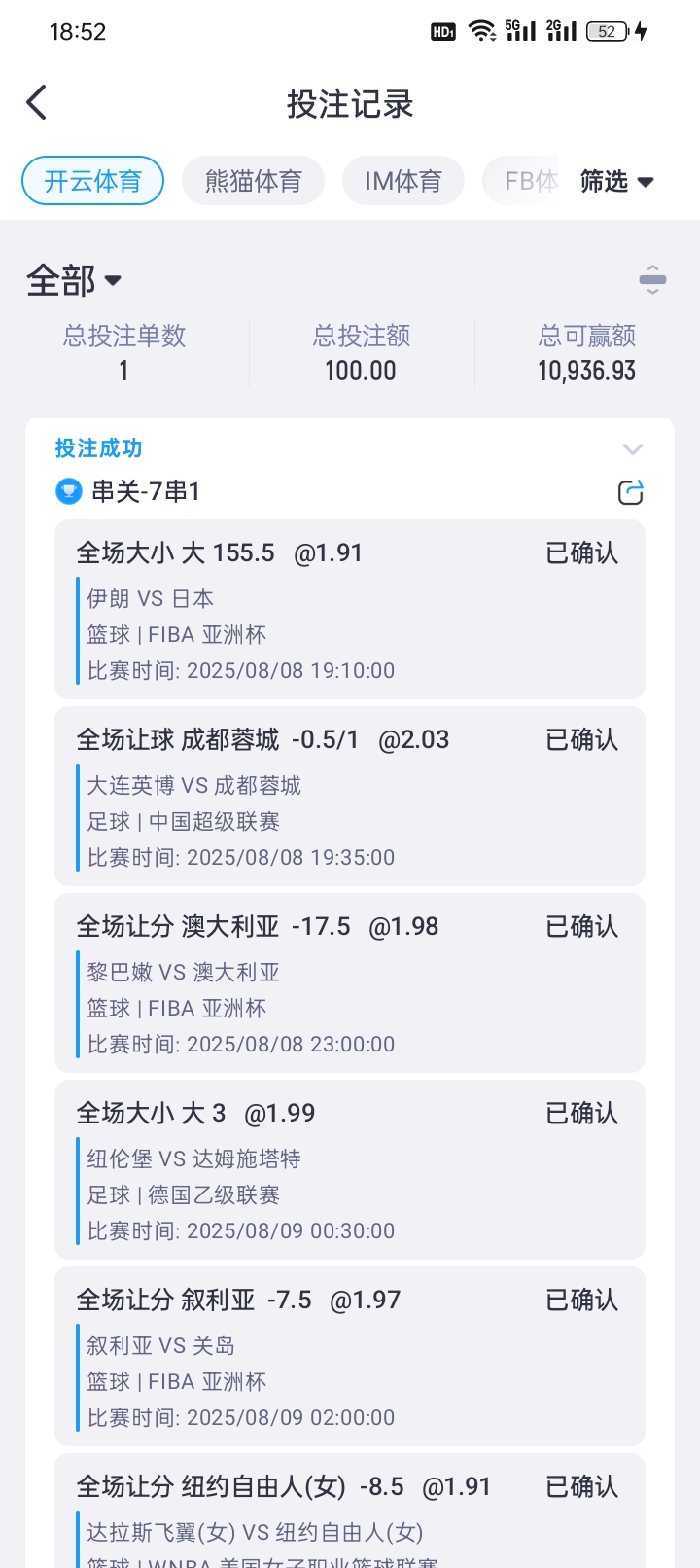Open the 伊朗 VS 日本 bet entry
The width and height of the screenshot is (700, 1568).
coord(350,610)
